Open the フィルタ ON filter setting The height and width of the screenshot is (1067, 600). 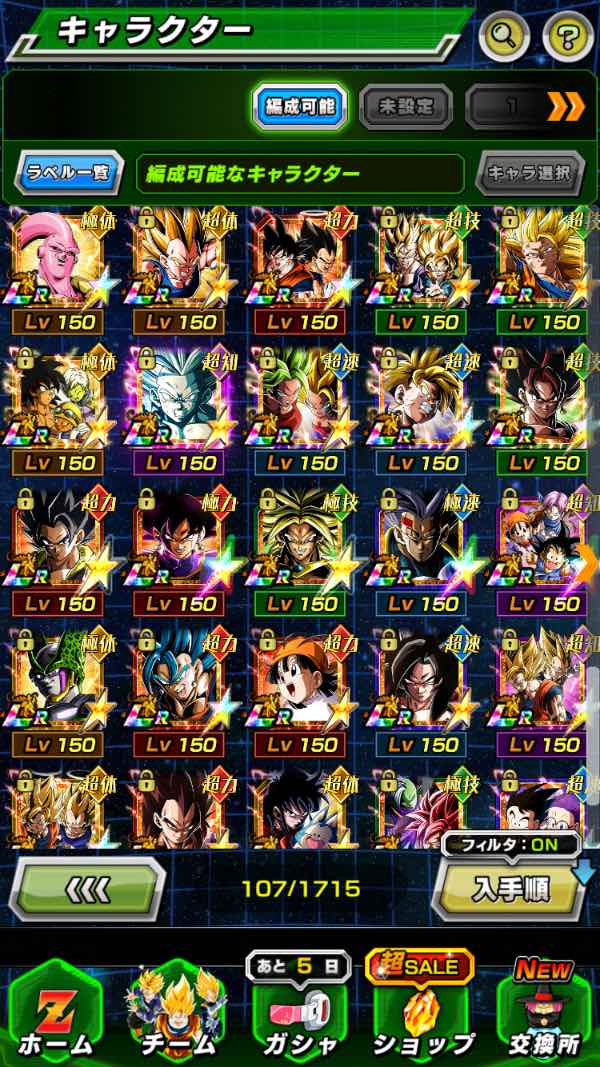point(512,846)
